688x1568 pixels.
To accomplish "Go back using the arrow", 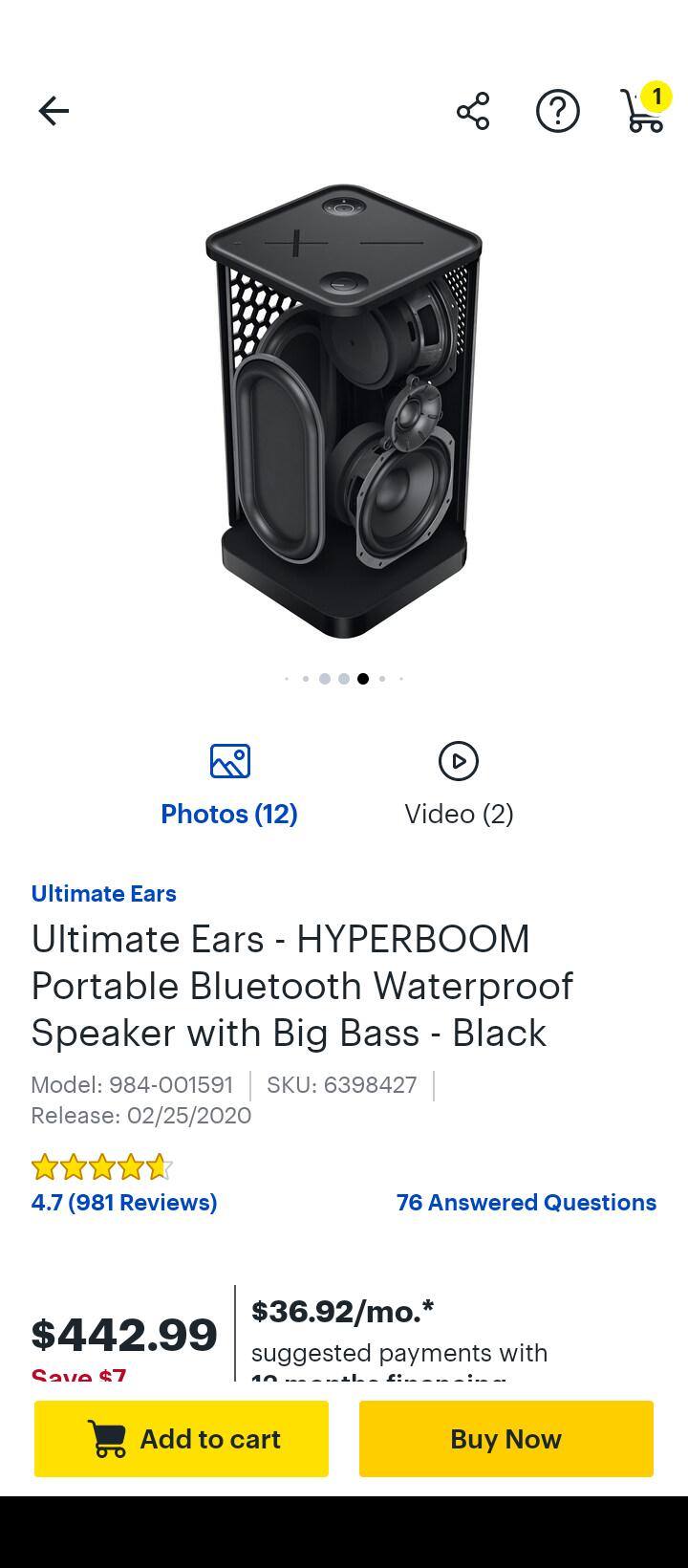I will click(54, 111).
